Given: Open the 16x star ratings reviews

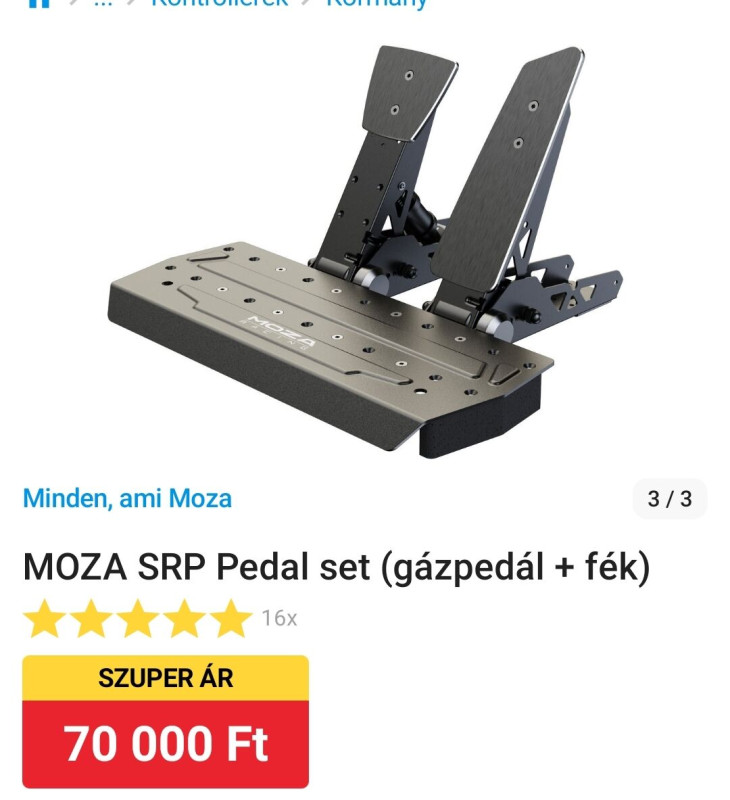Looking at the screenshot, I should (x=160, y=619).
